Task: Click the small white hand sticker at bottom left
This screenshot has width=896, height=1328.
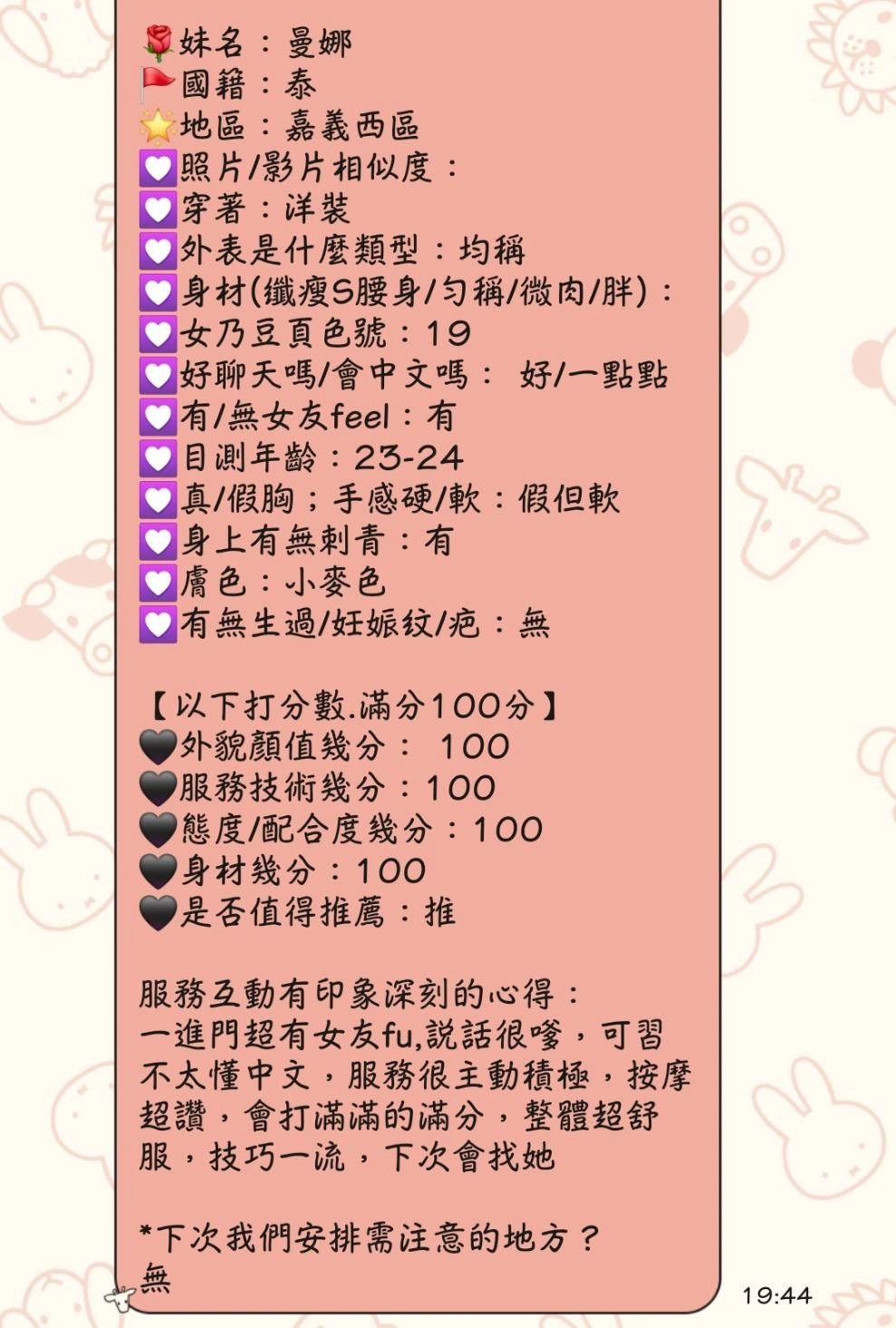Action: [x=120, y=1299]
